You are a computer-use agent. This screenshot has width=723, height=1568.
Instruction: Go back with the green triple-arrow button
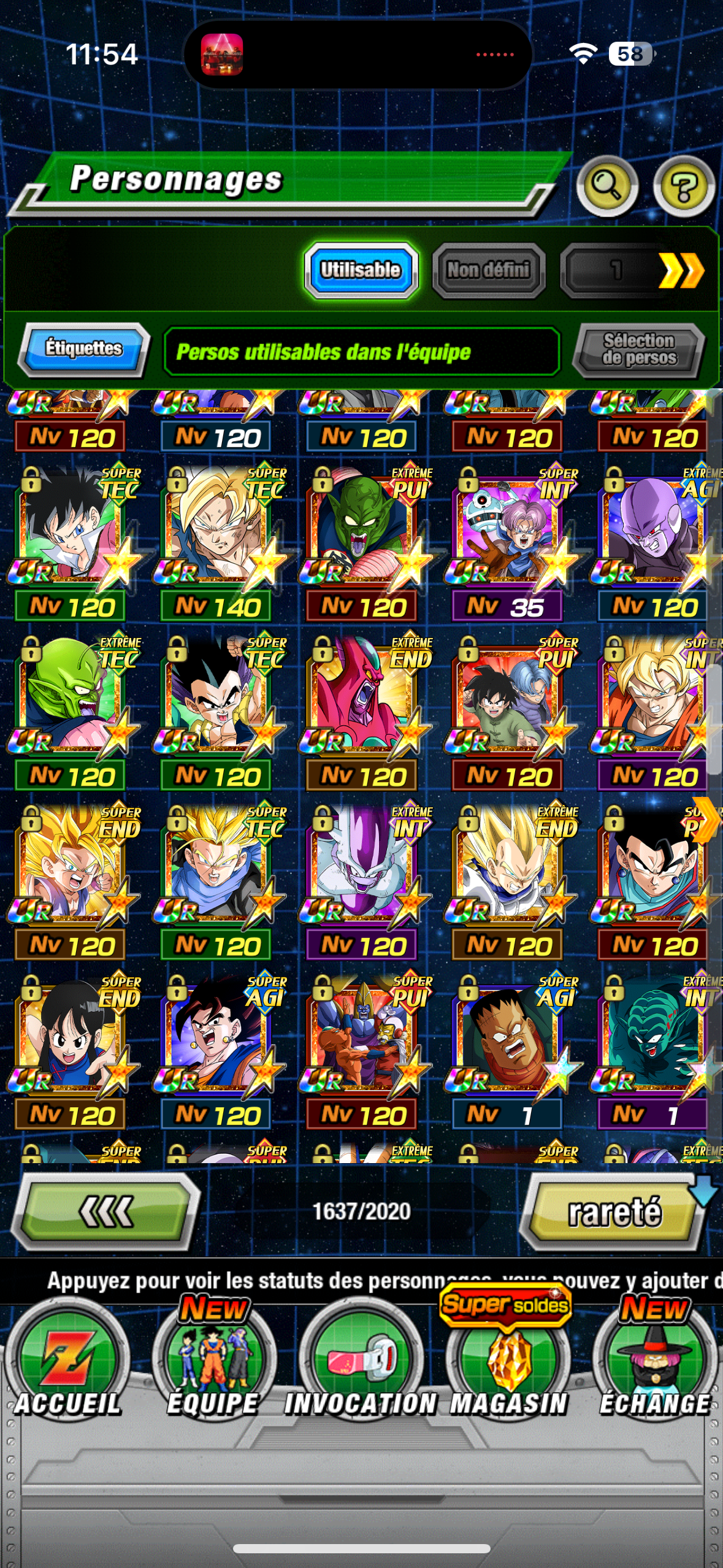(107, 1212)
